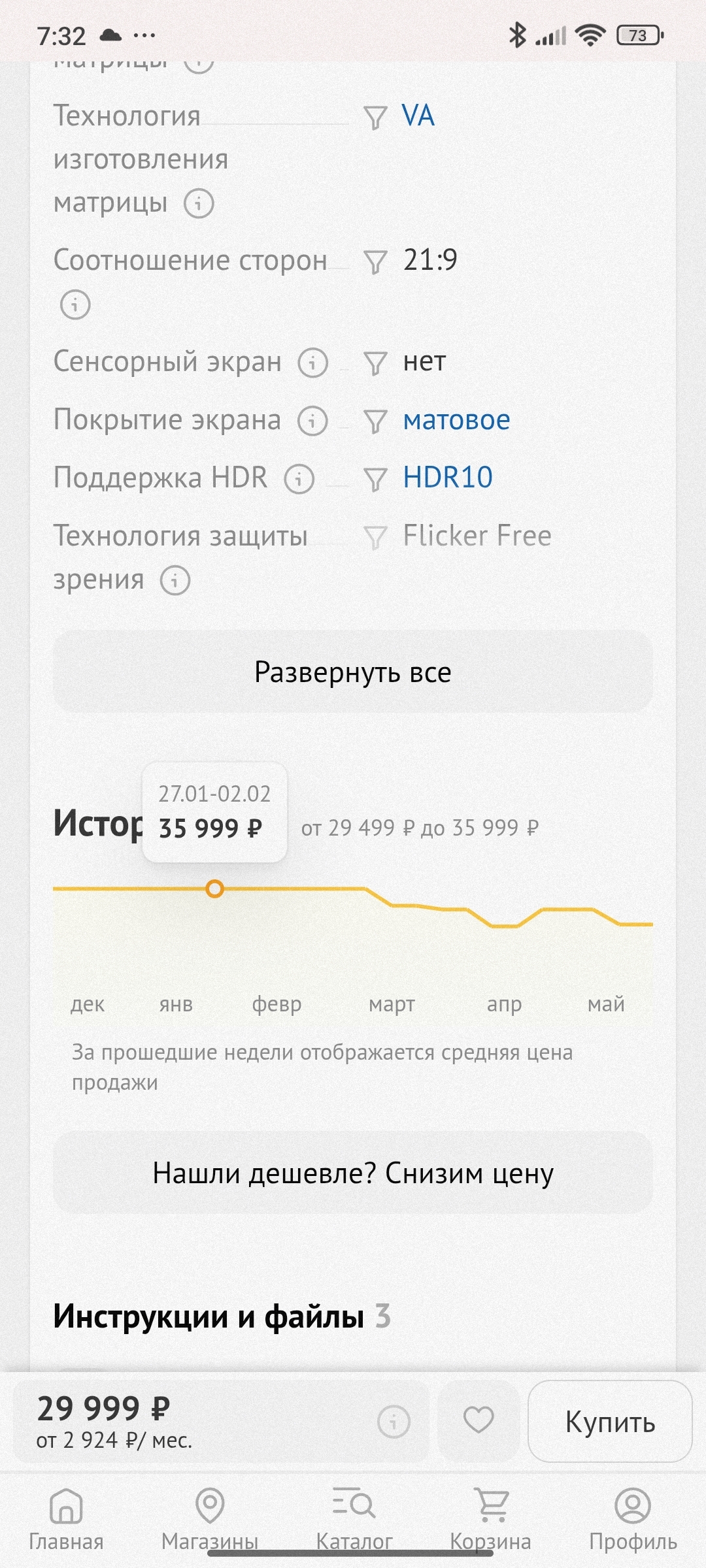Viewport: 706px width, 1568px height.
Task: Tap the VA matrix technology link
Action: 418,116
